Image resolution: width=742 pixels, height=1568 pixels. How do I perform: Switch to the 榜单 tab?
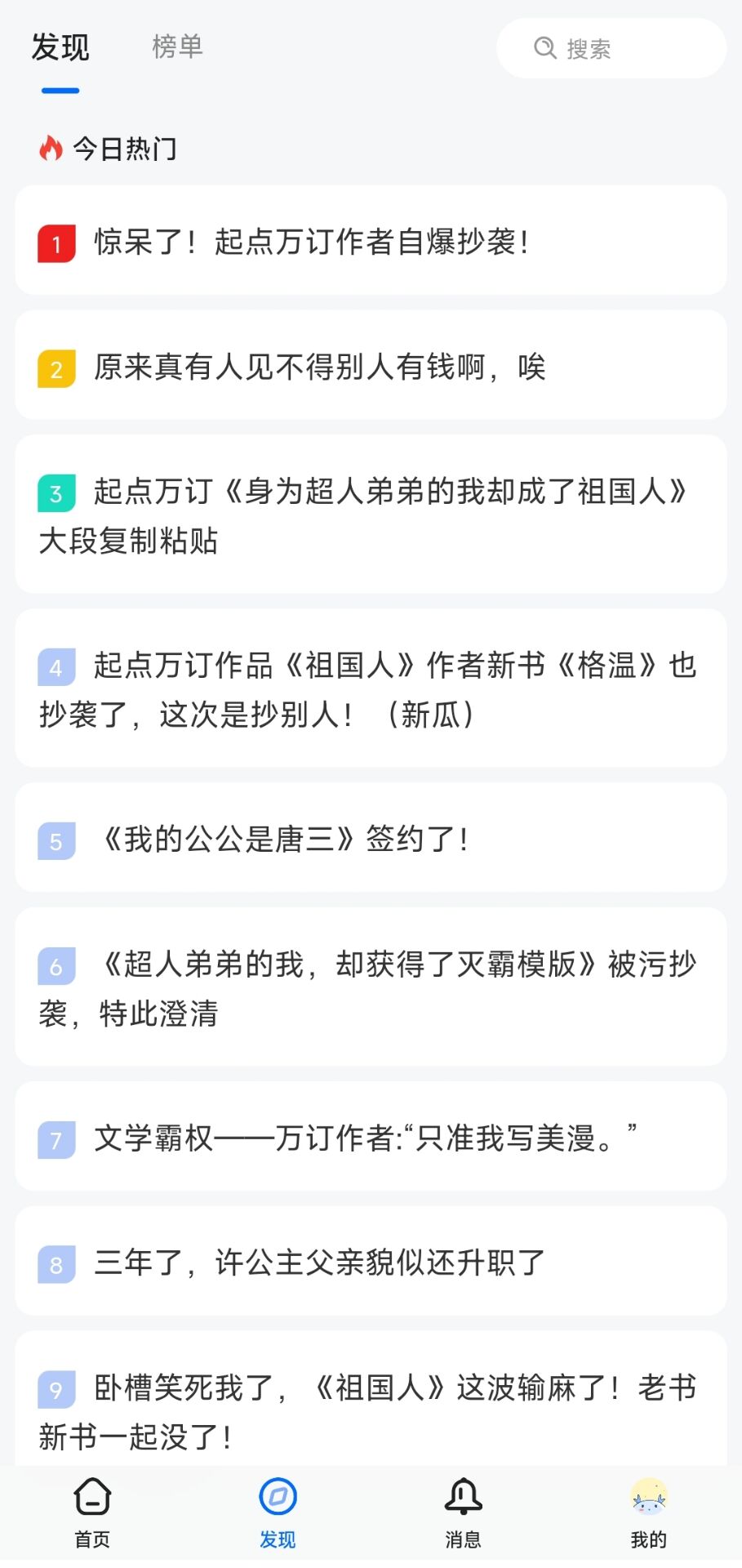[x=176, y=47]
